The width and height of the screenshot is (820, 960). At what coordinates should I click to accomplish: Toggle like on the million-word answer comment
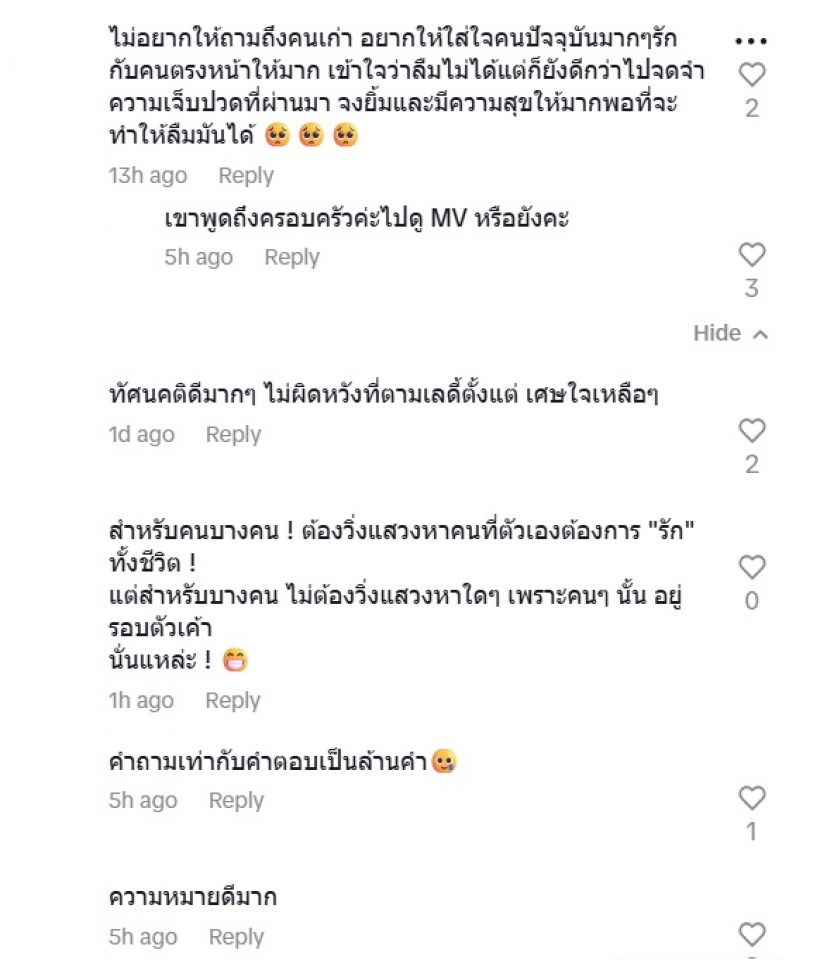click(x=751, y=796)
